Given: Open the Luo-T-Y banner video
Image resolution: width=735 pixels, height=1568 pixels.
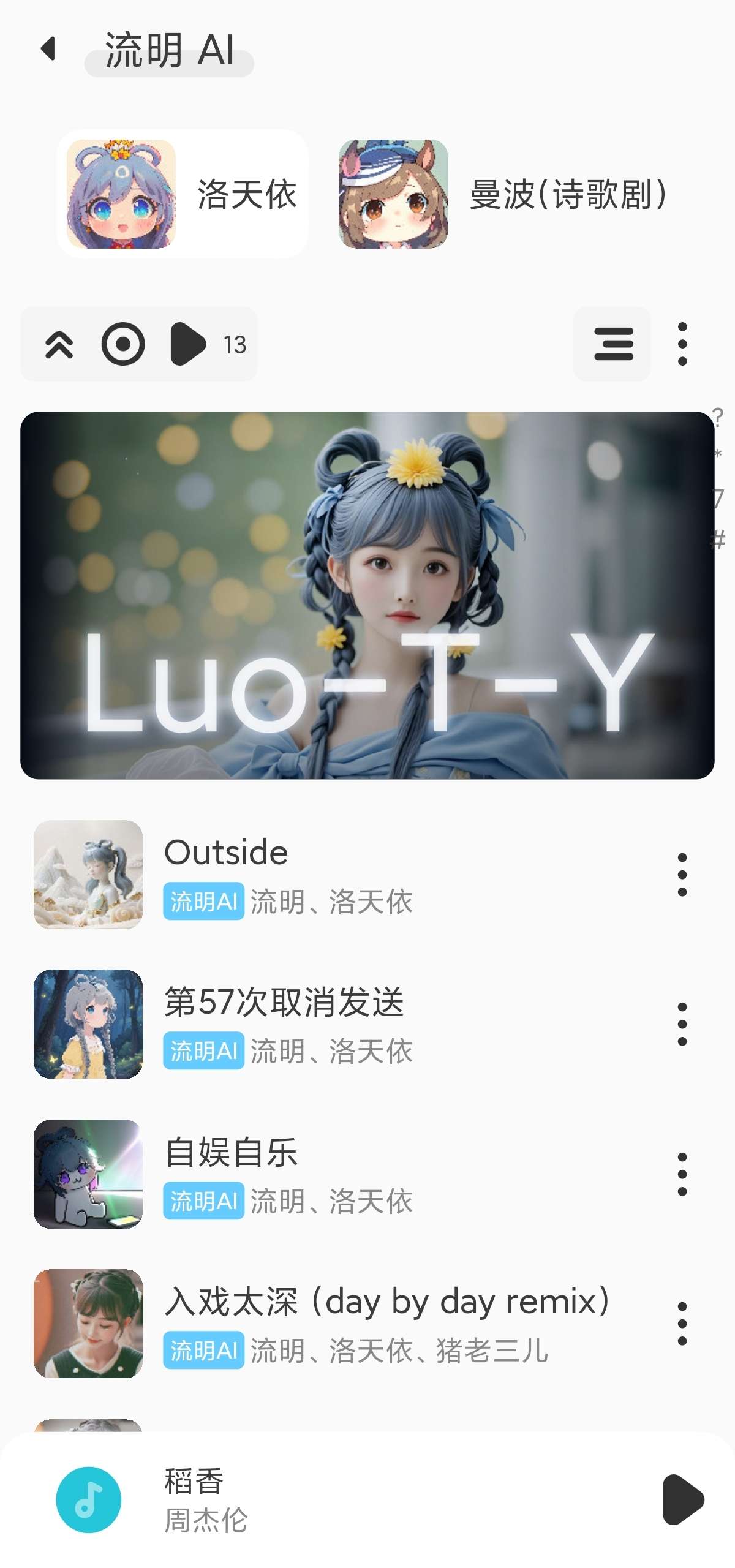Looking at the screenshot, I should tap(367, 603).
